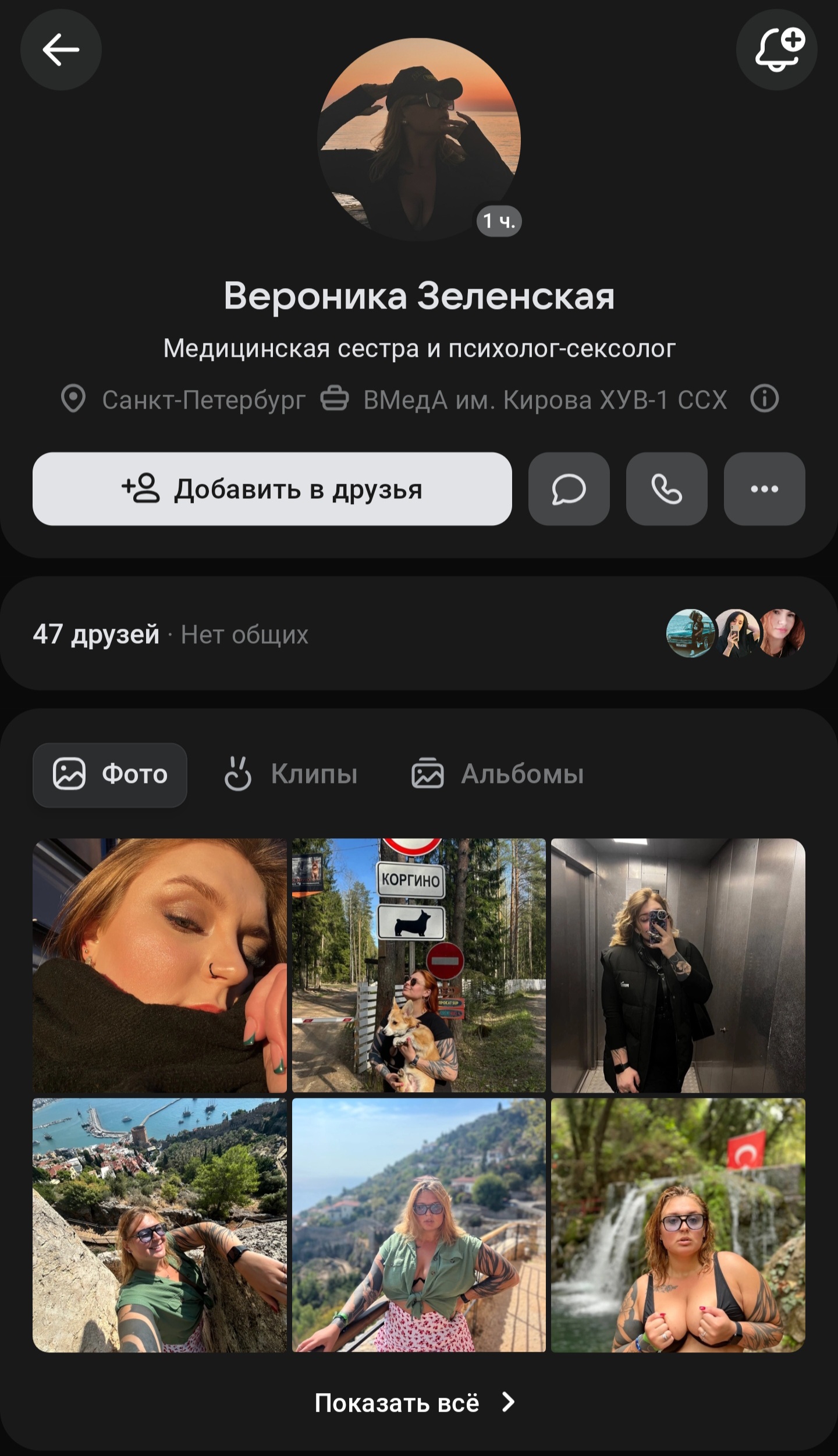Open the three-dot more options button
This screenshot has width=838, height=1456.
[764, 489]
